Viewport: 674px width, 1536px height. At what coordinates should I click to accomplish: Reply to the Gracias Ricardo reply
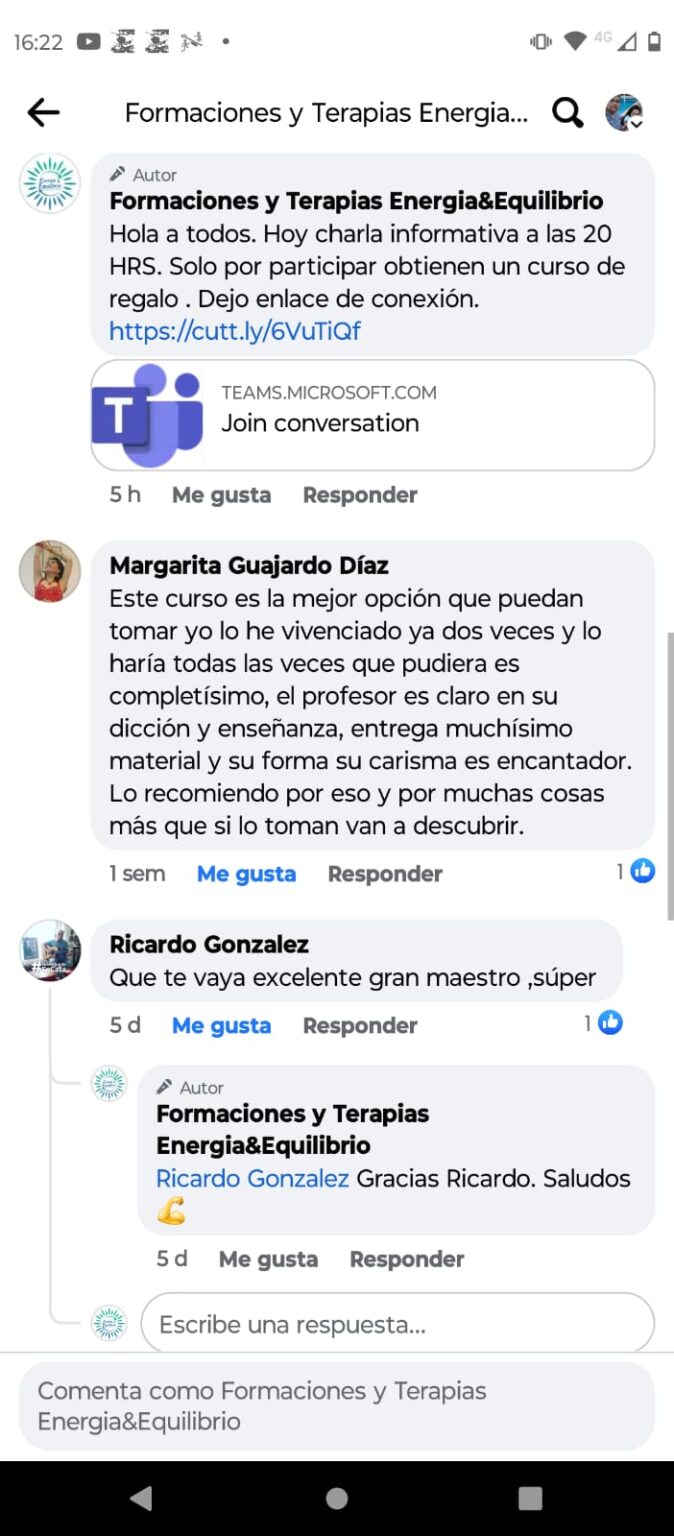(407, 1260)
